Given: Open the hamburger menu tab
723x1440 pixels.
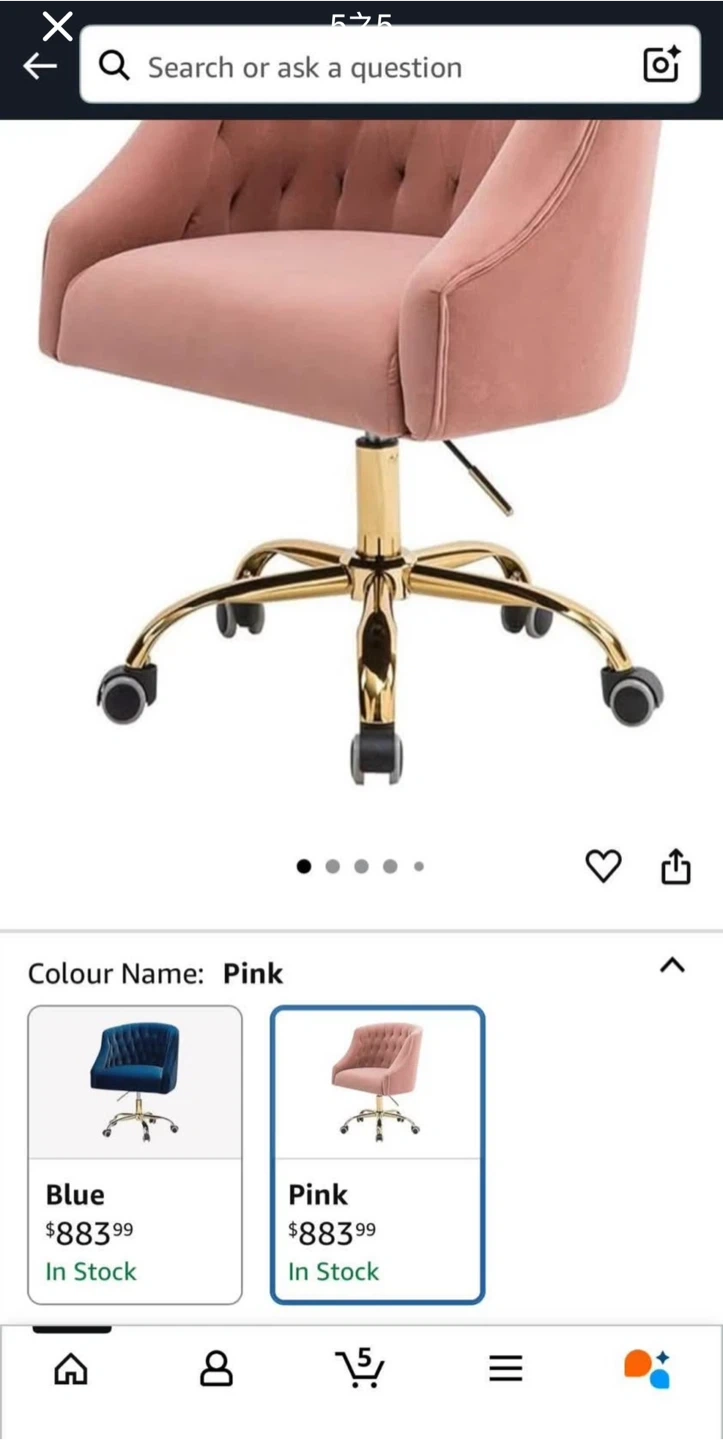Looking at the screenshot, I should click(x=506, y=1368).
